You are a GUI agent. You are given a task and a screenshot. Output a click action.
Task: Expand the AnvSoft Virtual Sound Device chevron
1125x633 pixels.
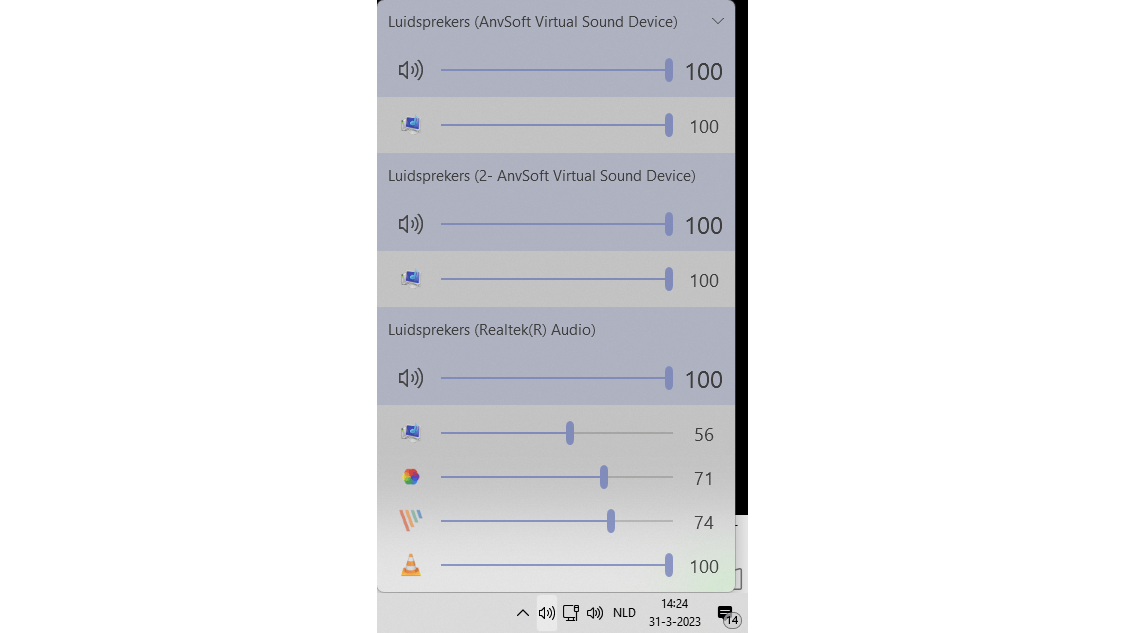[717, 21]
